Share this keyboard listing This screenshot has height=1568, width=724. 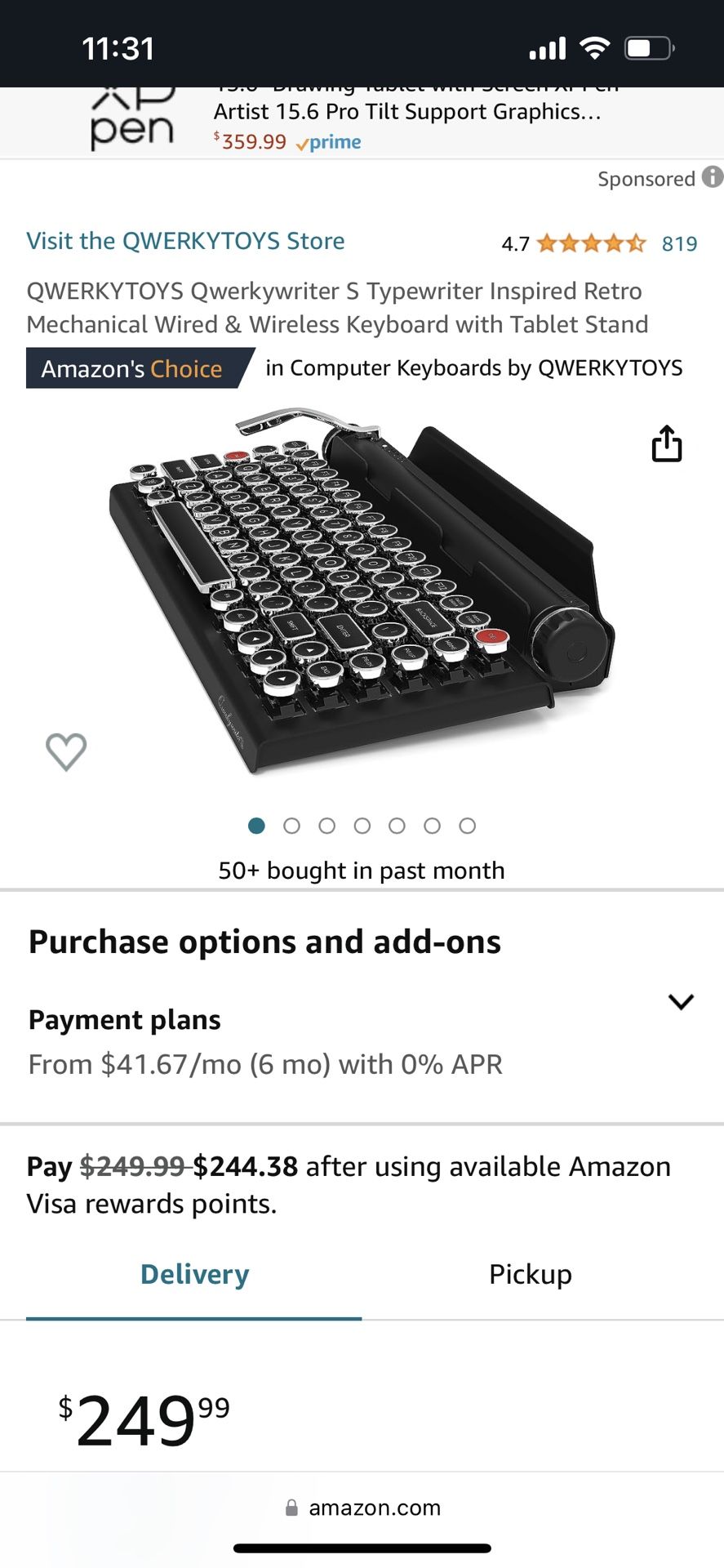666,443
